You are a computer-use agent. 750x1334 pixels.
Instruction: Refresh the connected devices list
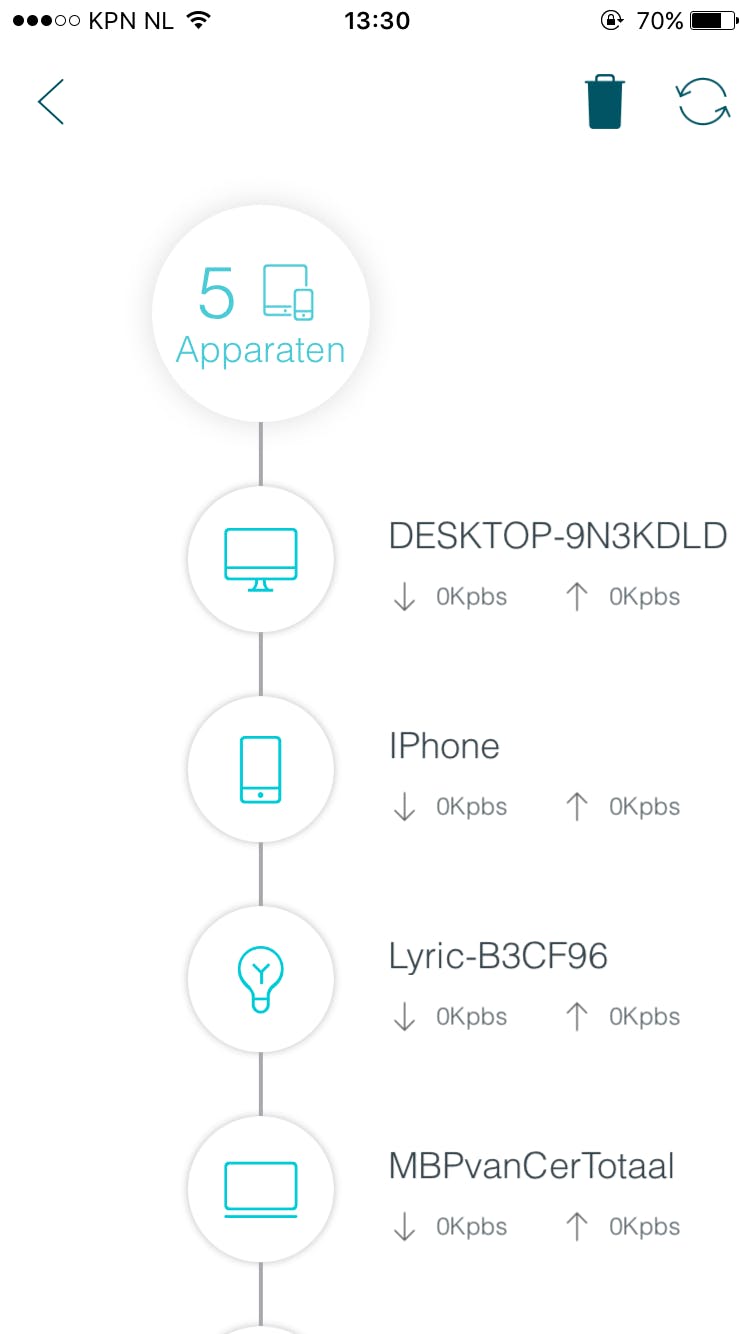point(703,102)
